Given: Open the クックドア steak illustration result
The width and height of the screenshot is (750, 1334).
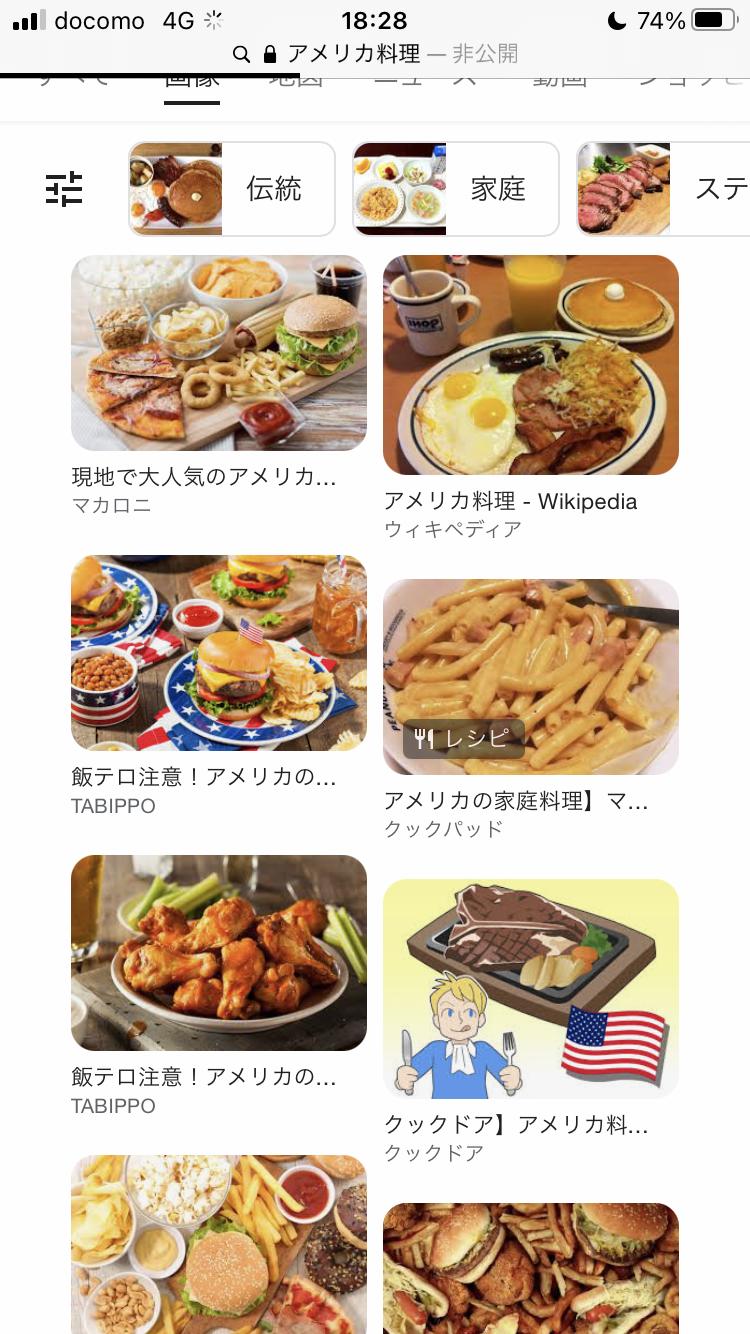Looking at the screenshot, I should tap(530, 989).
